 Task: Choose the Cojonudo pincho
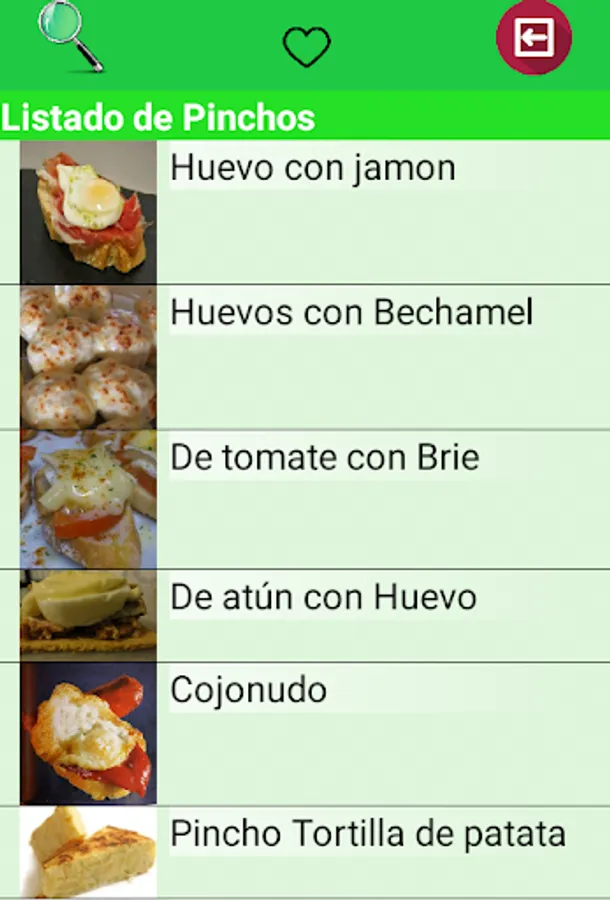(249, 689)
